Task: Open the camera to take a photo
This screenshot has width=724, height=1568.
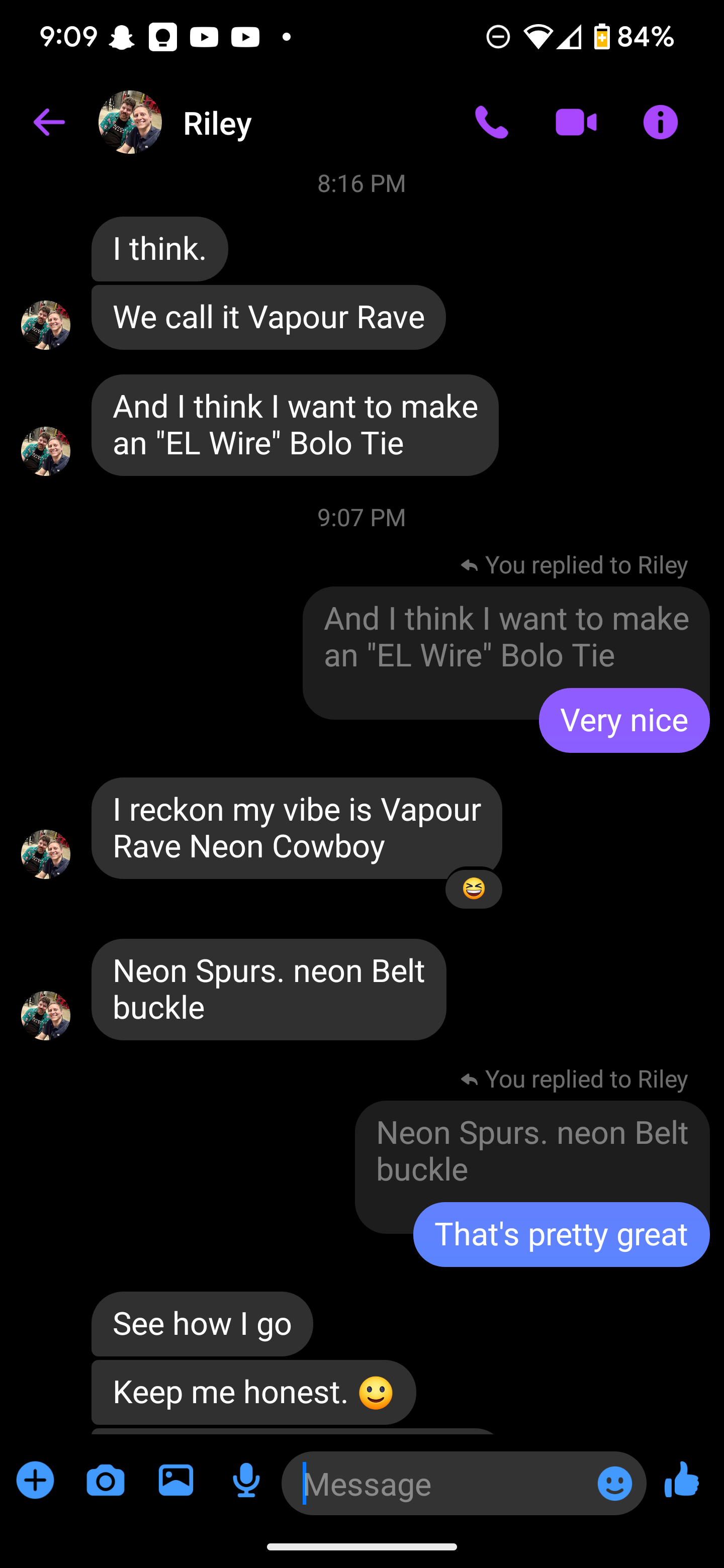Action: pos(106,1481)
